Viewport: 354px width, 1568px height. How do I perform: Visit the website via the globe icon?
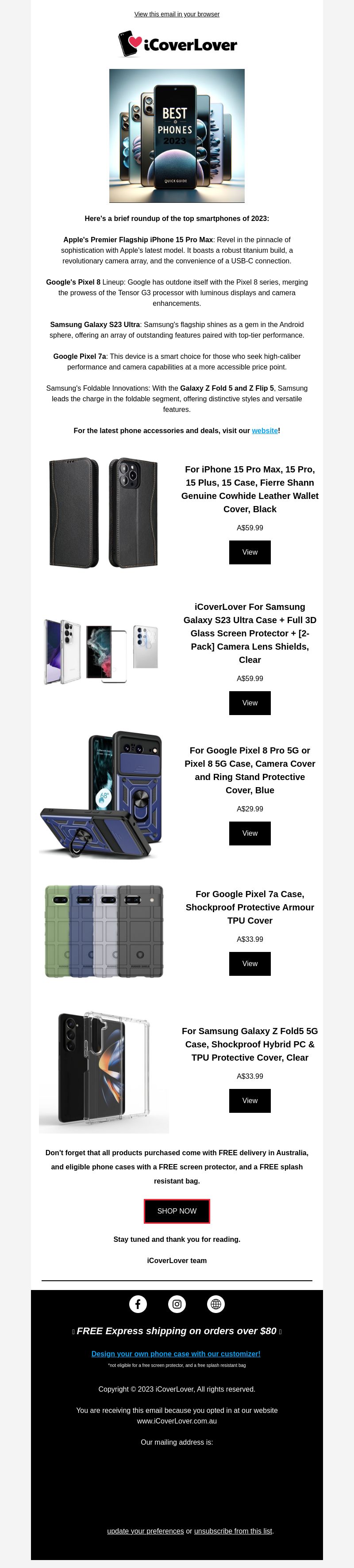tap(215, 1304)
